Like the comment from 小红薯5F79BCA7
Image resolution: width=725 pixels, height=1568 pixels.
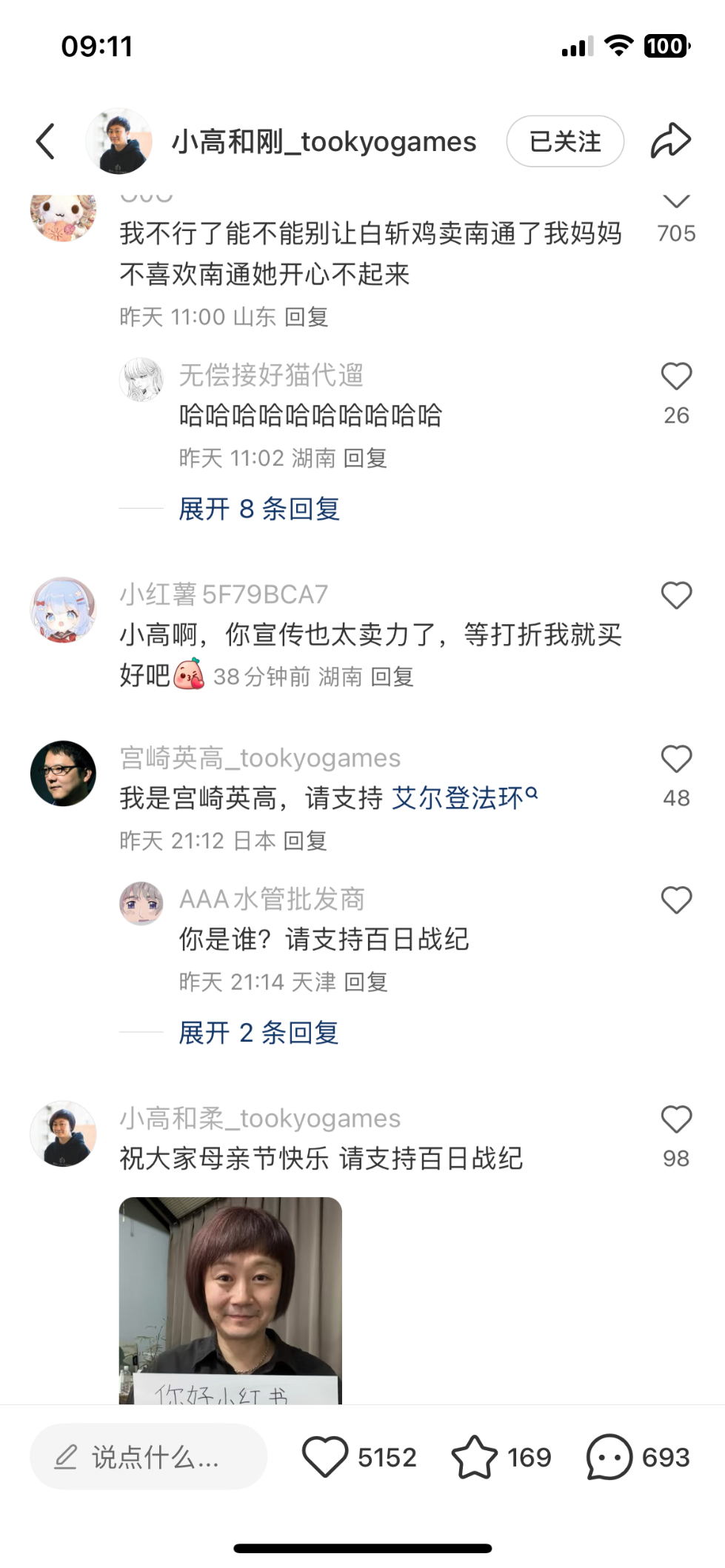pos(676,595)
